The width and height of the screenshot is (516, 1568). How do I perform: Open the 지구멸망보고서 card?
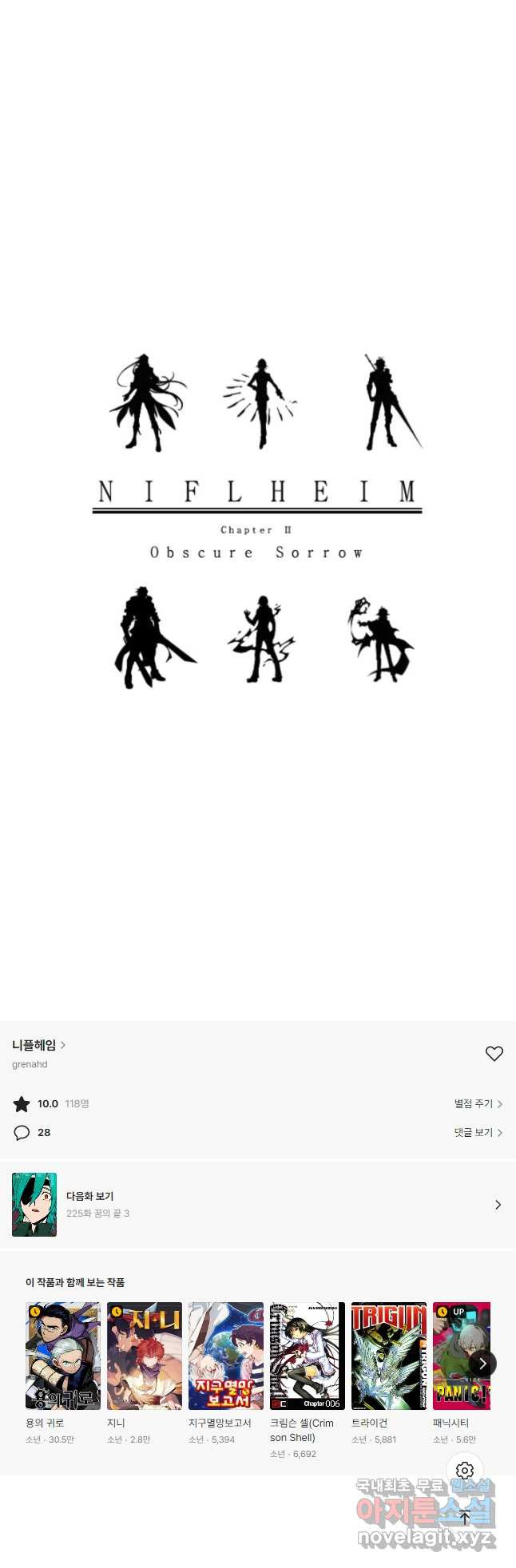[226, 1356]
